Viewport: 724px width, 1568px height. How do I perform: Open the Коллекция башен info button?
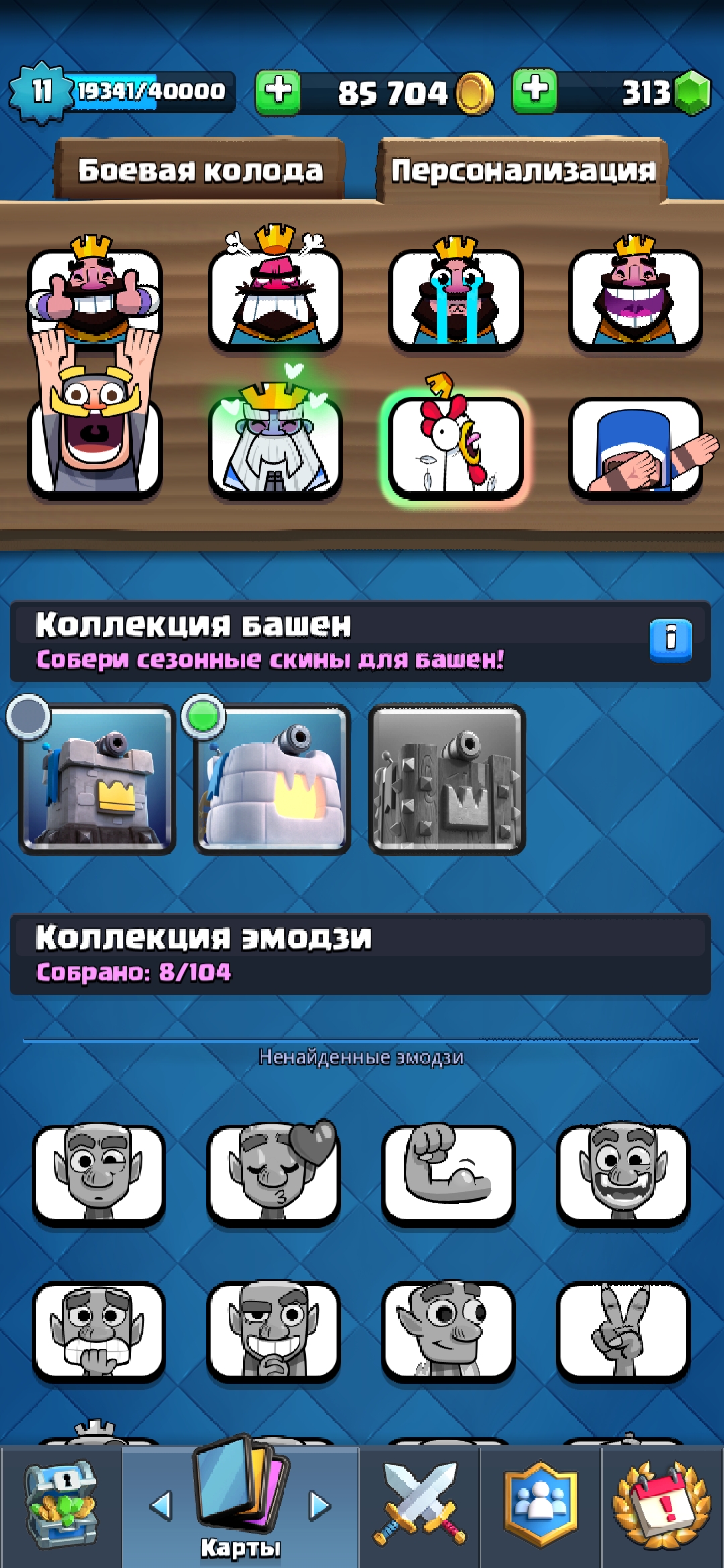(x=670, y=640)
